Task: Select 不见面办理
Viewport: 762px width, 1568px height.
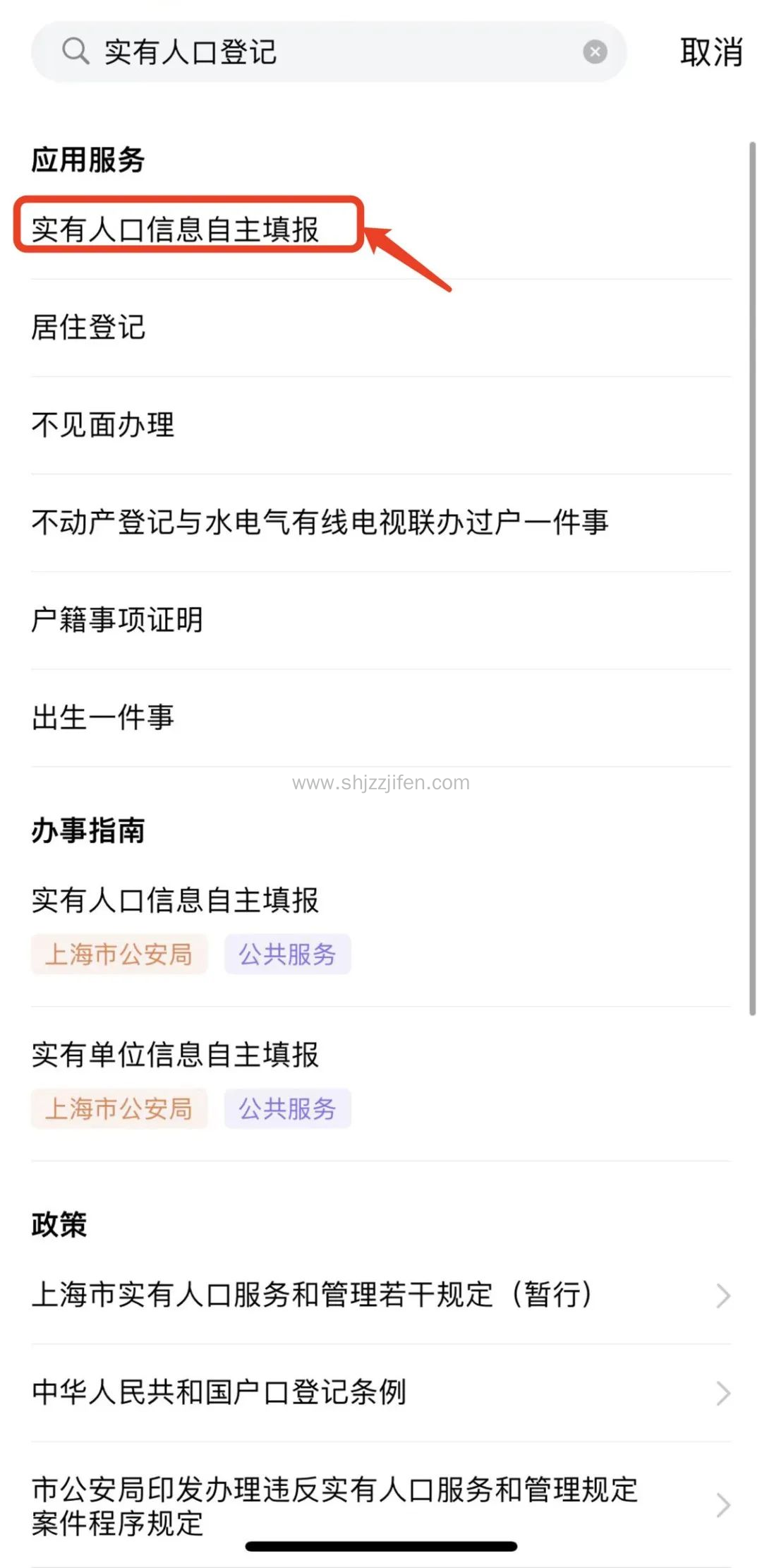Action: pos(103,425)
